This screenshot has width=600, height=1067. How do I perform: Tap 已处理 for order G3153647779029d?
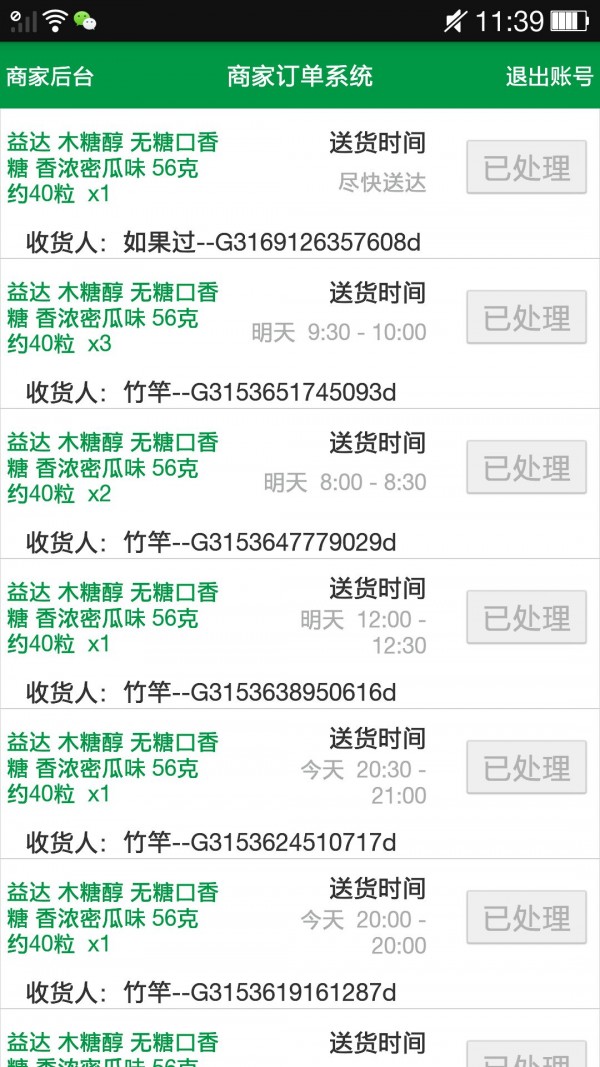pyautogui.click(x=526, y=468)
